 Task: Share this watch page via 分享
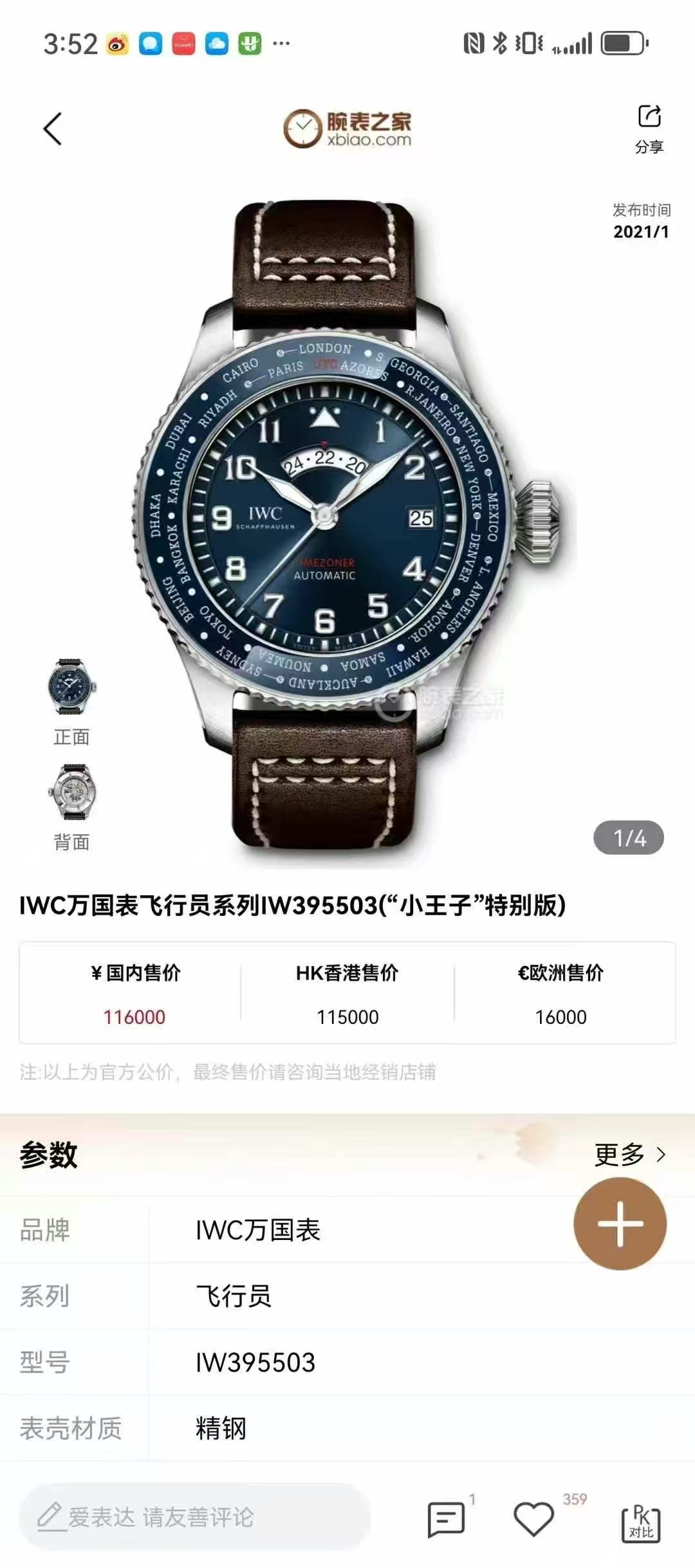(649, 129)
